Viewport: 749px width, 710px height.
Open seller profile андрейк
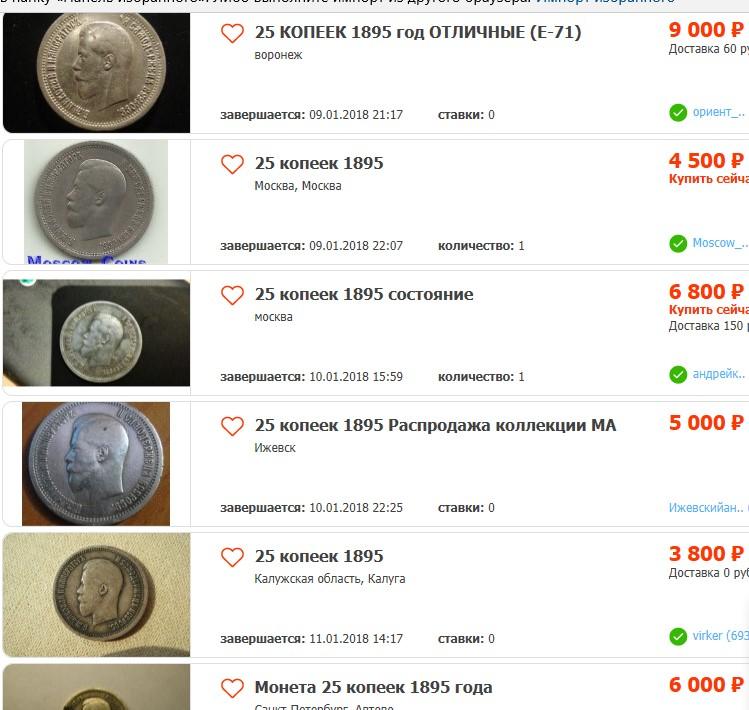pos(718,374)
